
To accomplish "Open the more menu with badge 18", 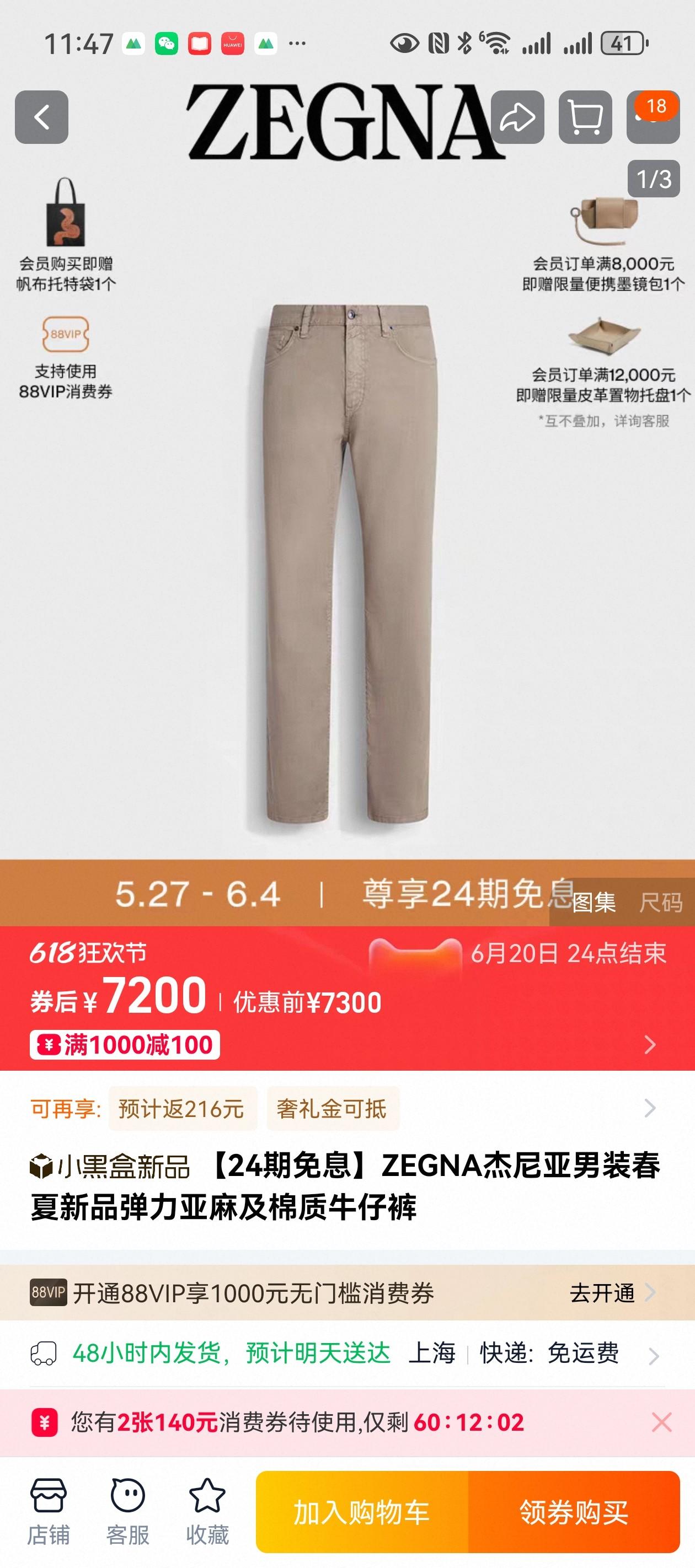I will (653, 117).
